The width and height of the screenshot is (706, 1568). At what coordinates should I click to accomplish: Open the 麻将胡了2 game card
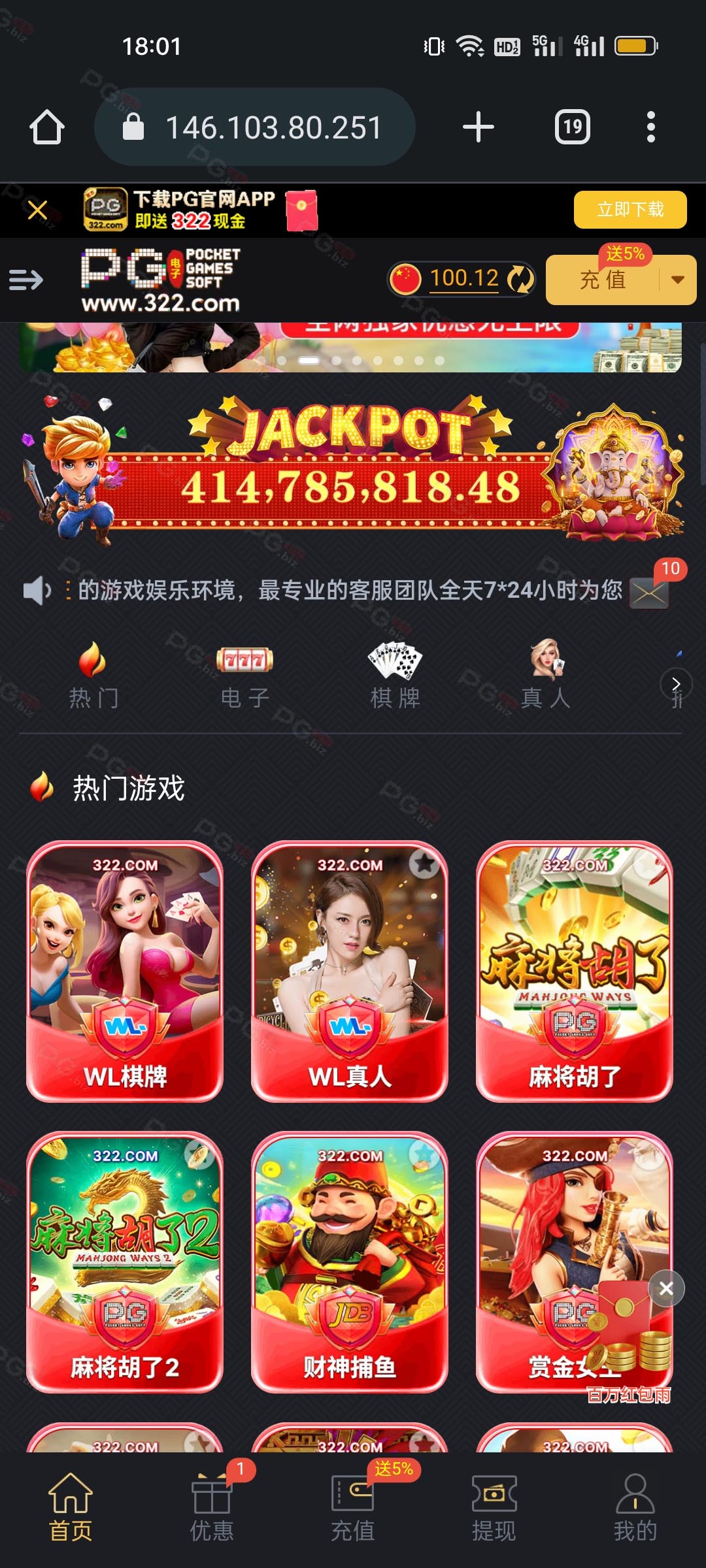[x=125, y=1262]
